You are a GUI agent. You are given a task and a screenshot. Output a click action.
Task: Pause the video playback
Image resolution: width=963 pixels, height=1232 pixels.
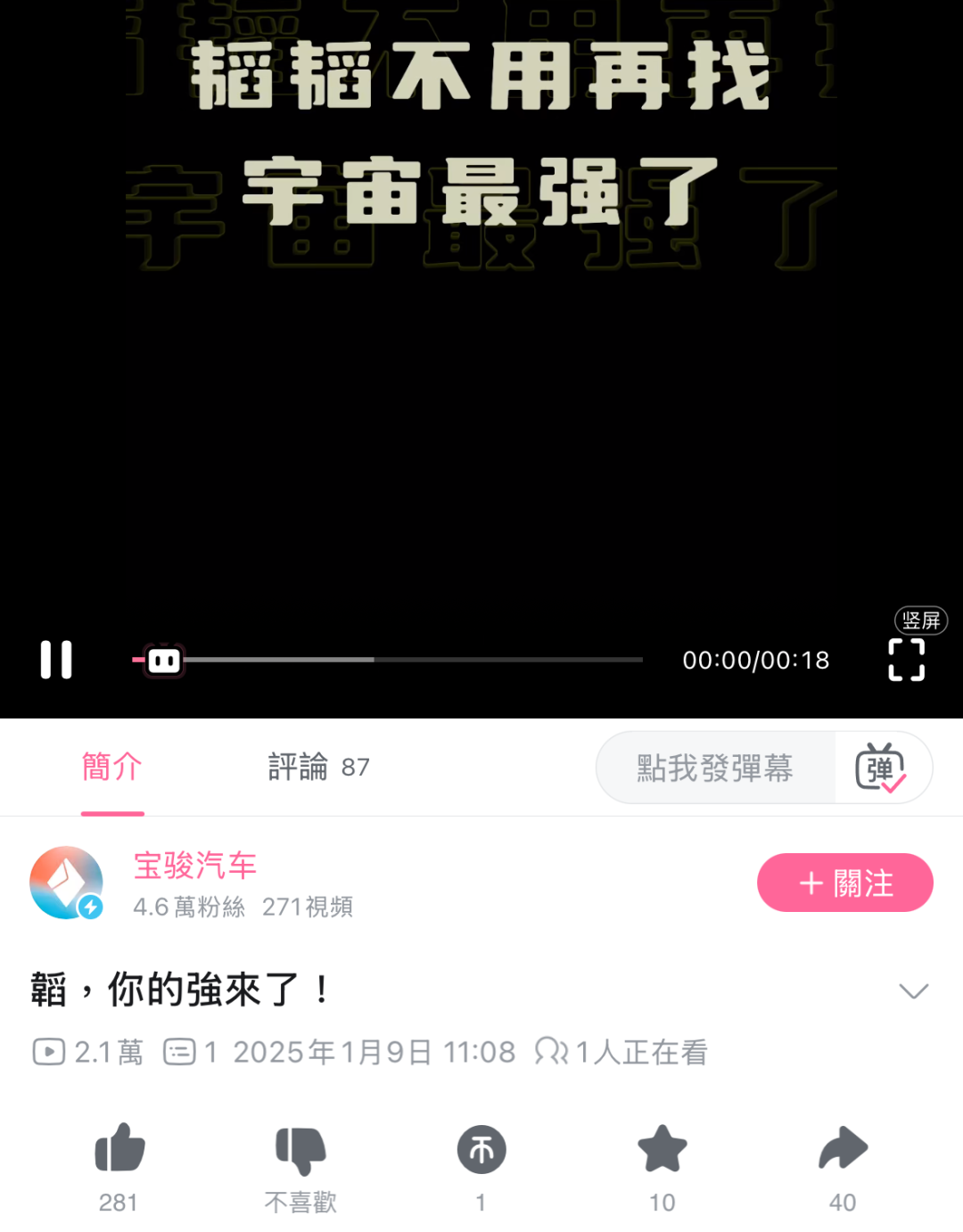pos(56,660)
